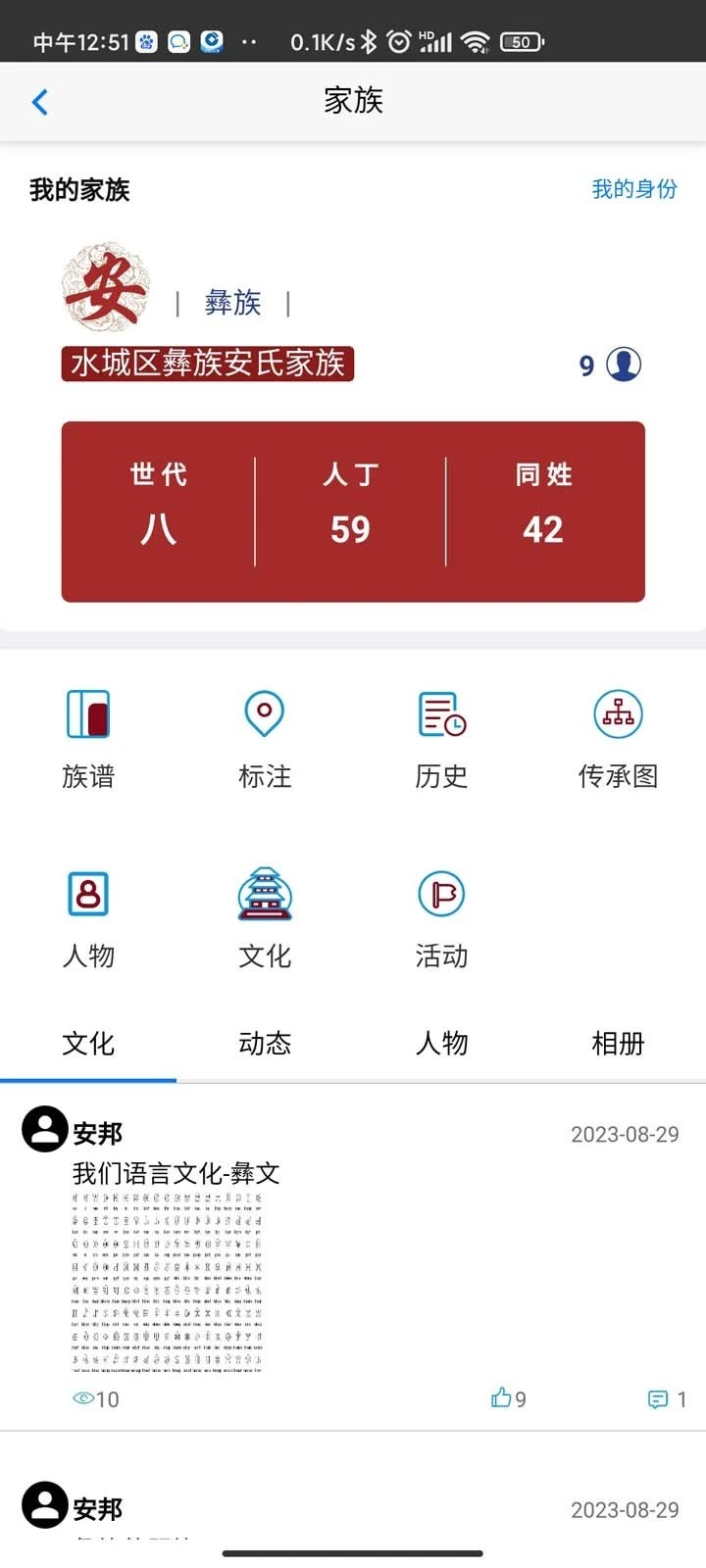The image size is (706, 1568).
Task: Click the family name 水城区彝族安氏家族
Action: tap(209, 363)
